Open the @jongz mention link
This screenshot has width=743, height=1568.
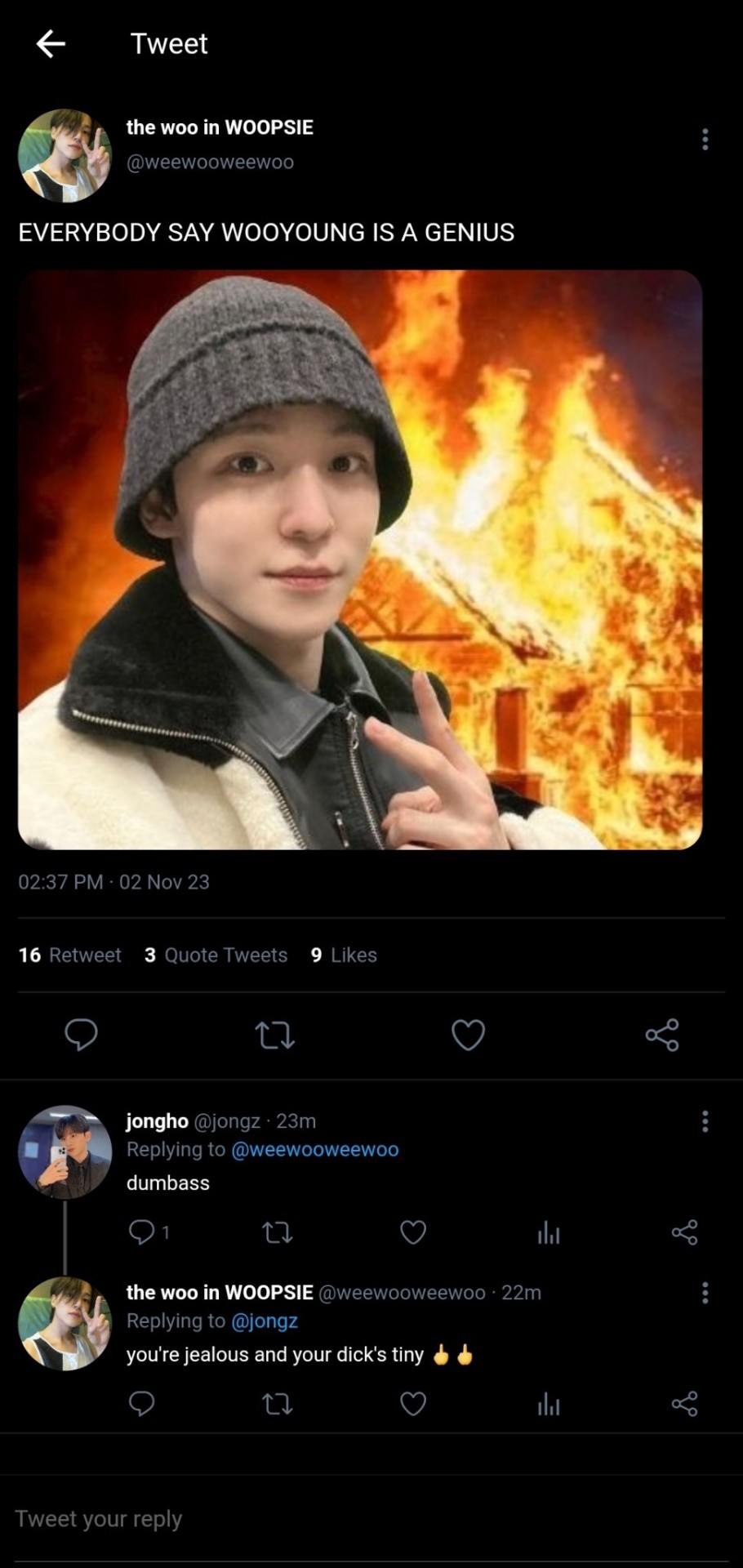[x=265, y=1321]
